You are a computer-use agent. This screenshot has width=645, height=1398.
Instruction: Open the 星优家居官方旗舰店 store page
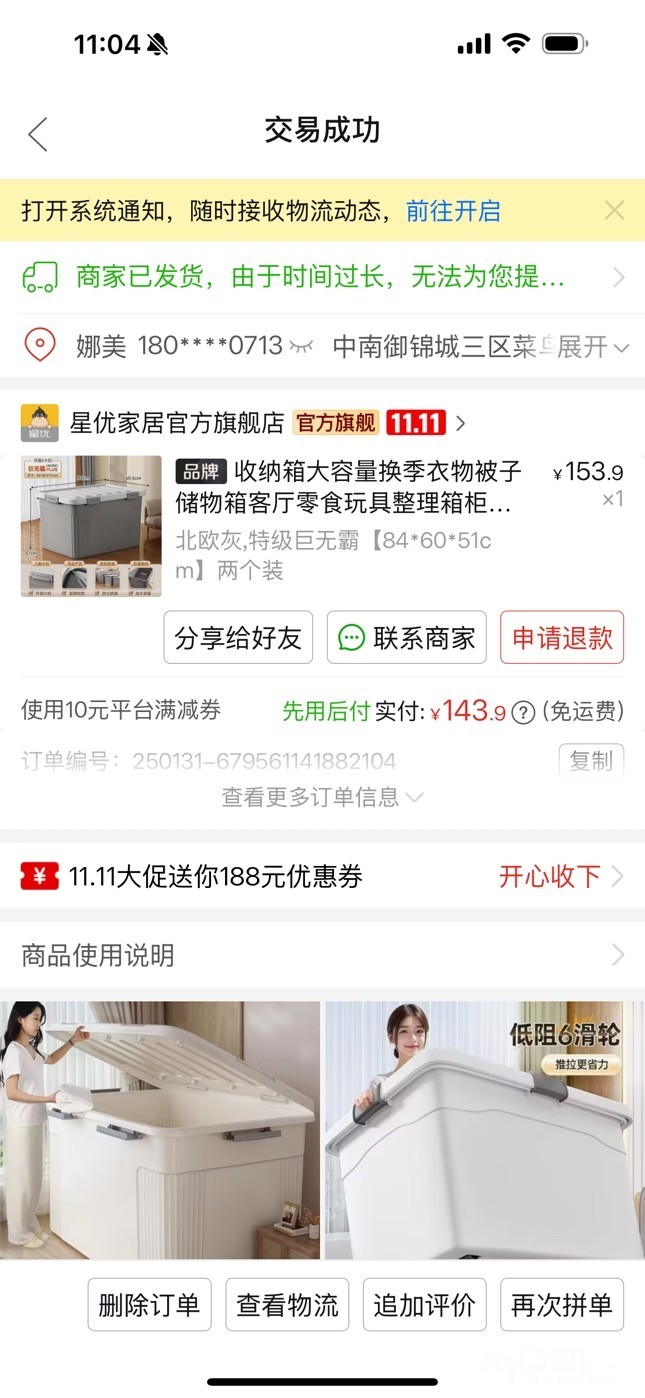[x=177, y=423]
